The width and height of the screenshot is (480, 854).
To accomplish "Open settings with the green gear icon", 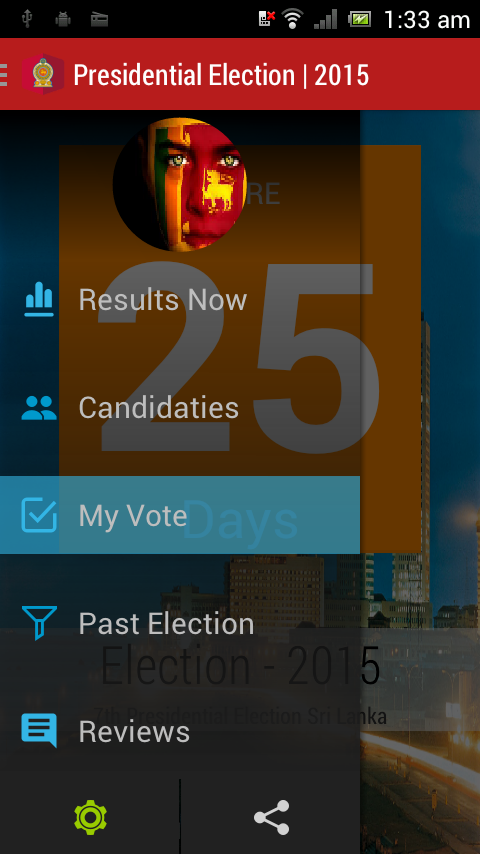I will (x=90, y=817).
